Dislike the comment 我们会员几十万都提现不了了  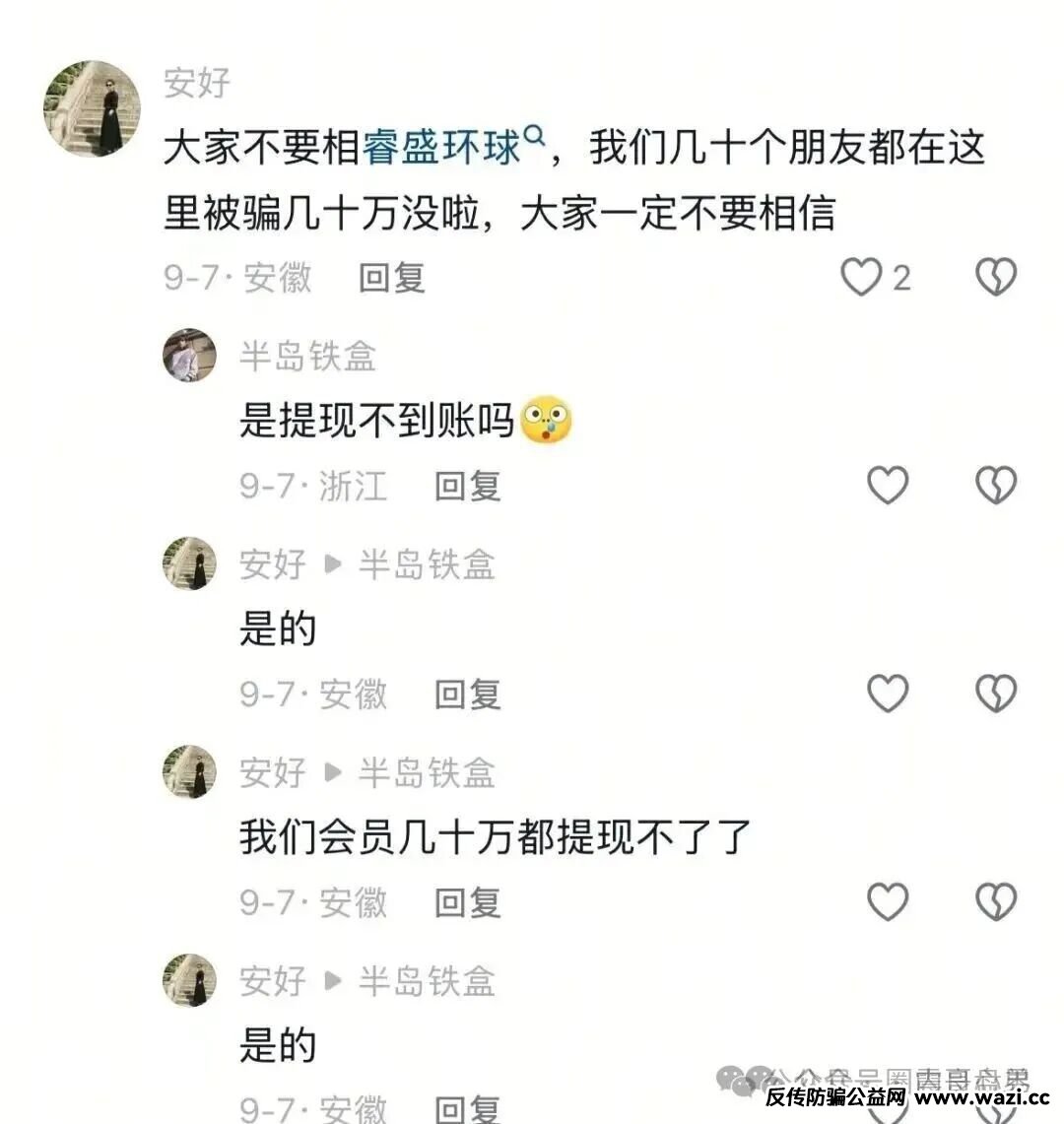[995, 901]
